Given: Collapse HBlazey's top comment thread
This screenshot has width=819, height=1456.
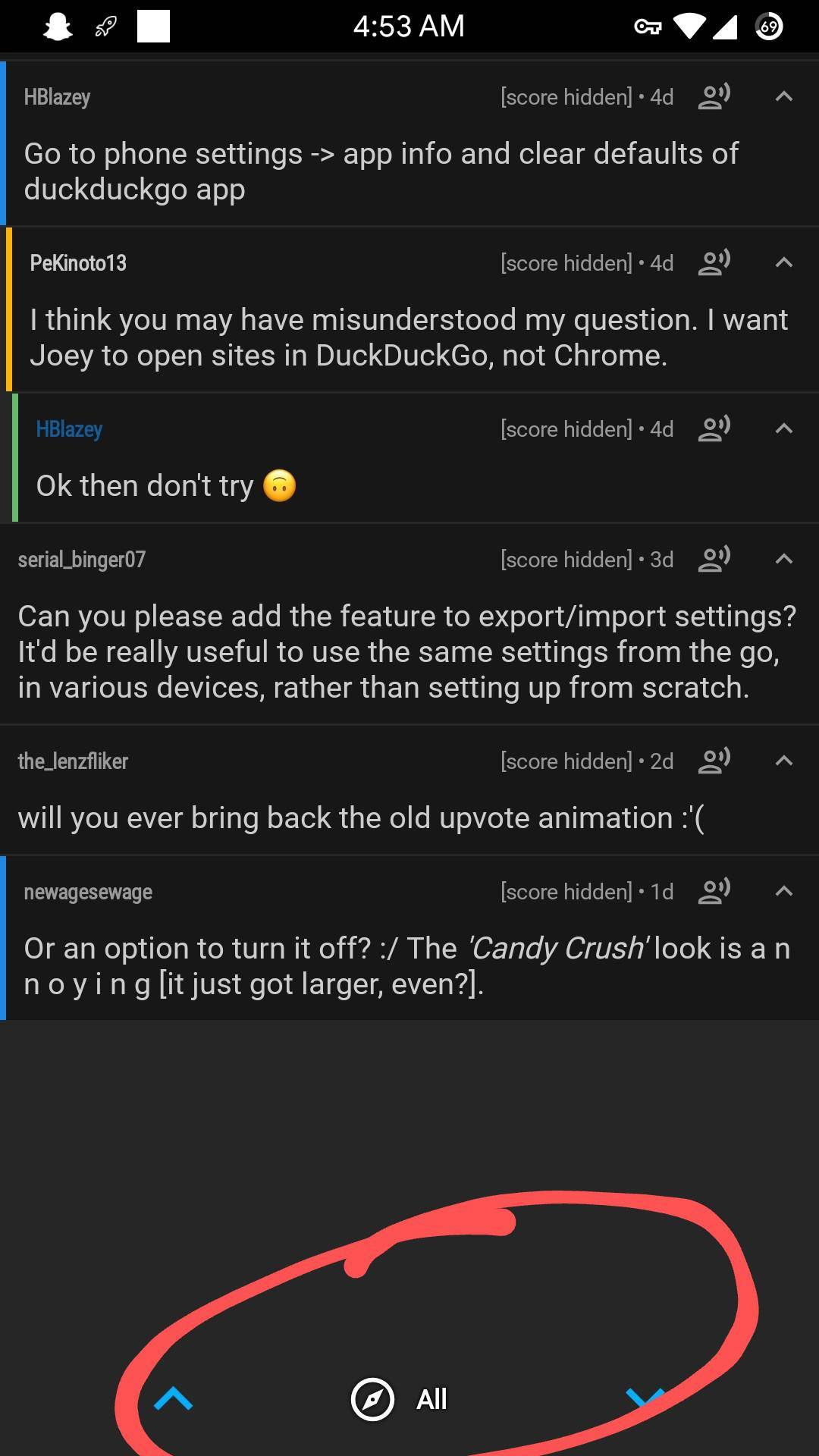Looking at the screenshot, I should pos(783,96).
